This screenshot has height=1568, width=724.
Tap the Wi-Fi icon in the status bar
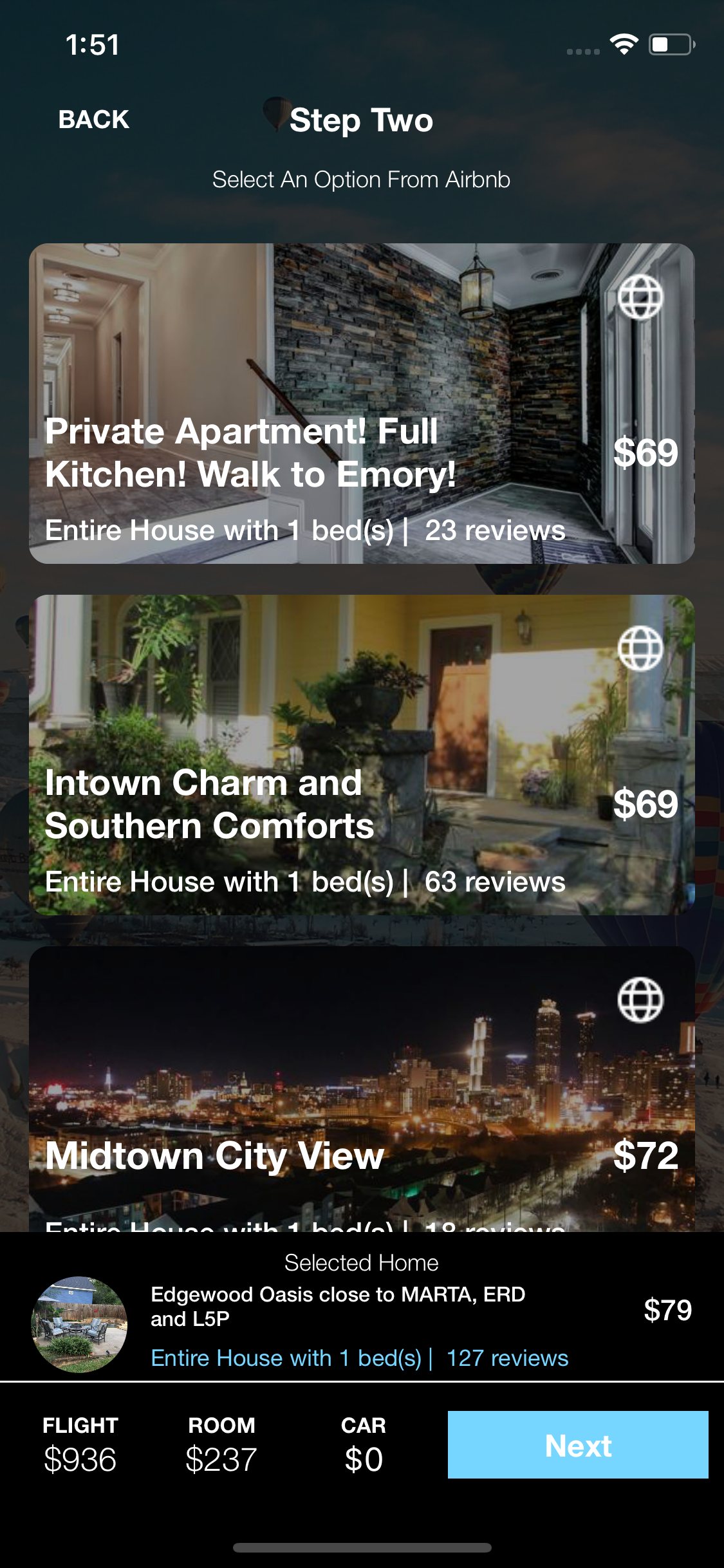coord(624,45)
